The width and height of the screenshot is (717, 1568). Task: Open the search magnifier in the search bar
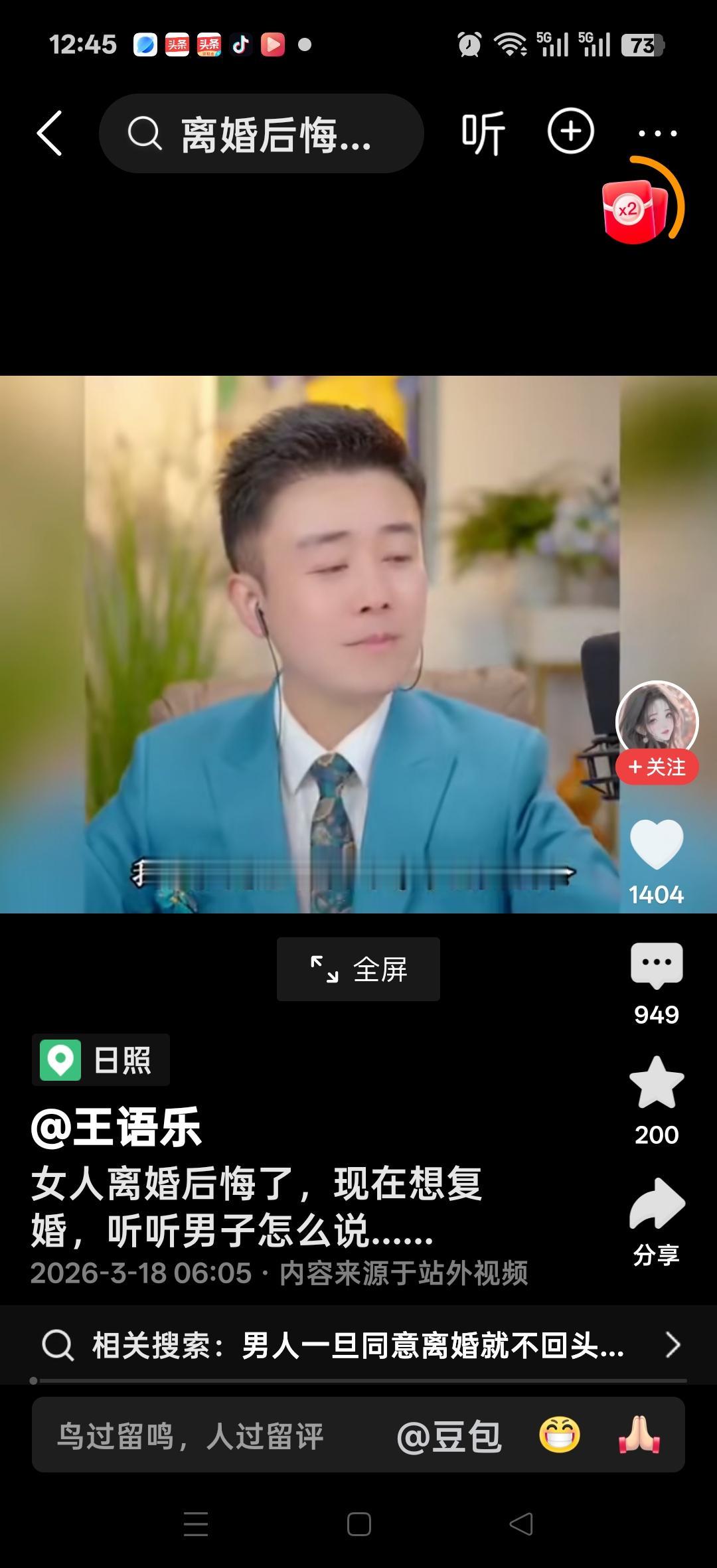145,131
